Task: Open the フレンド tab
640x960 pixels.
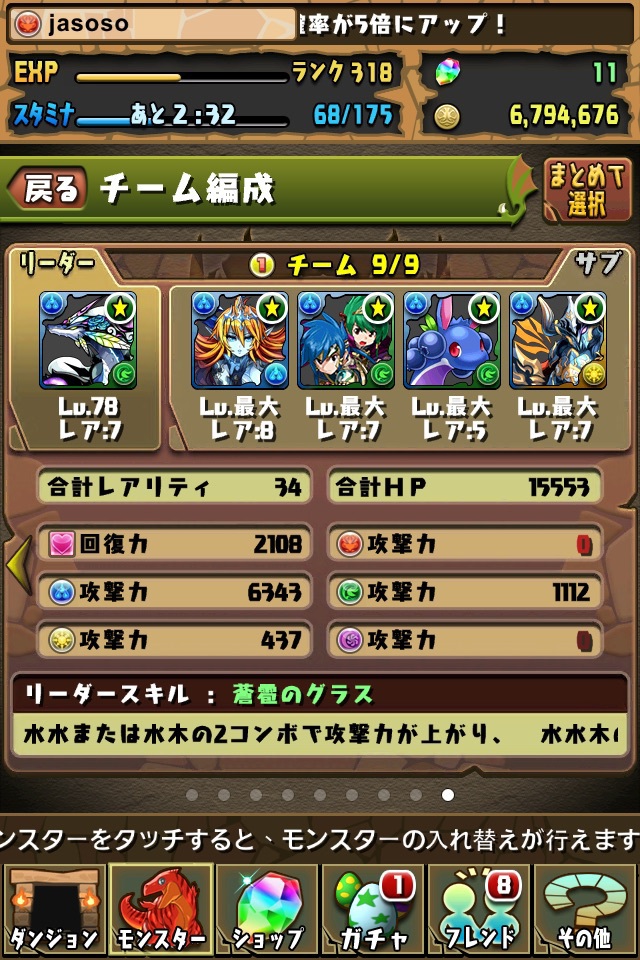Action: (x=480, y=911)
